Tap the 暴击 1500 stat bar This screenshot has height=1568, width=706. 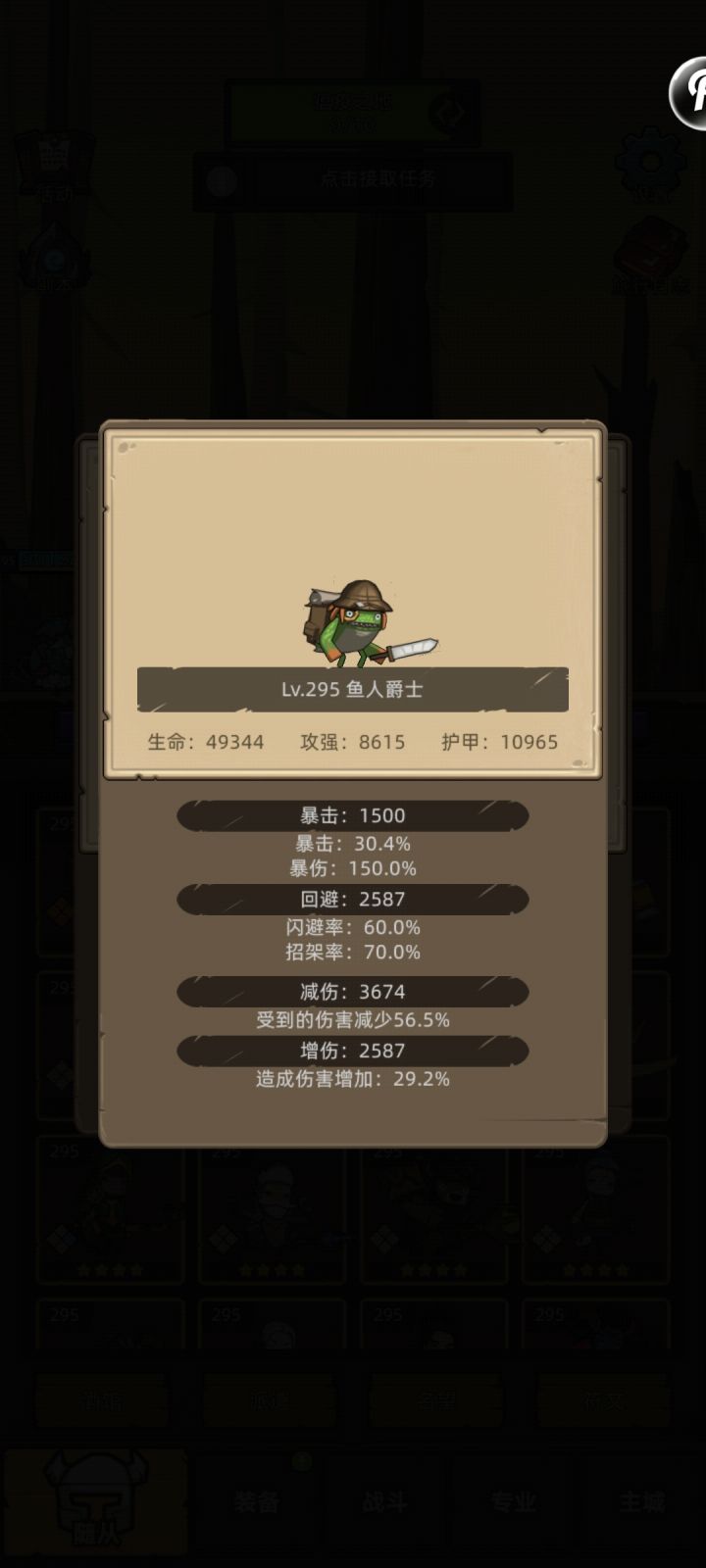[x=351, y=814]
